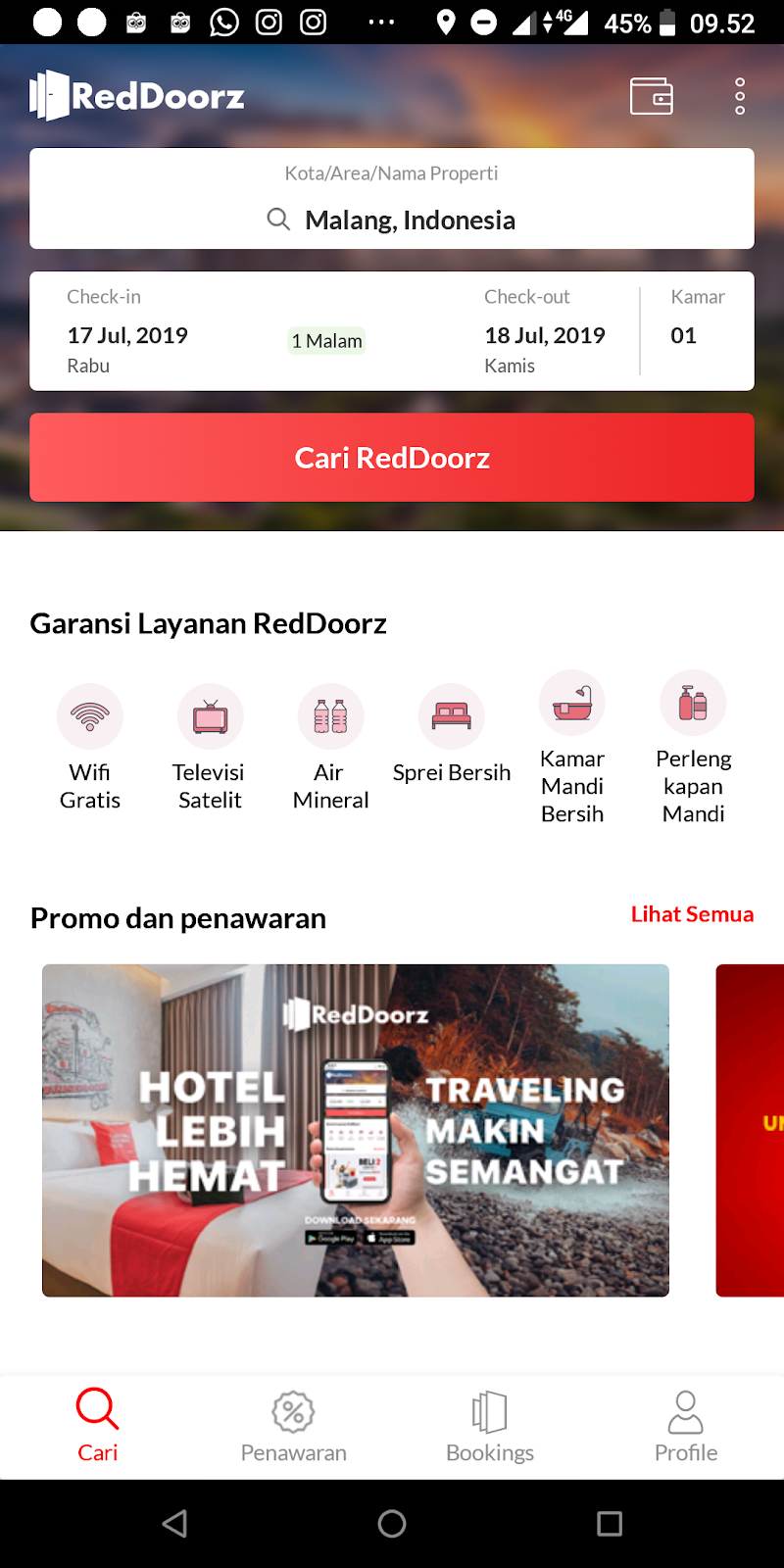Open the Hotel Lebih Hemat promo banner
The image size is (784, 1568).
[356, 1130]
